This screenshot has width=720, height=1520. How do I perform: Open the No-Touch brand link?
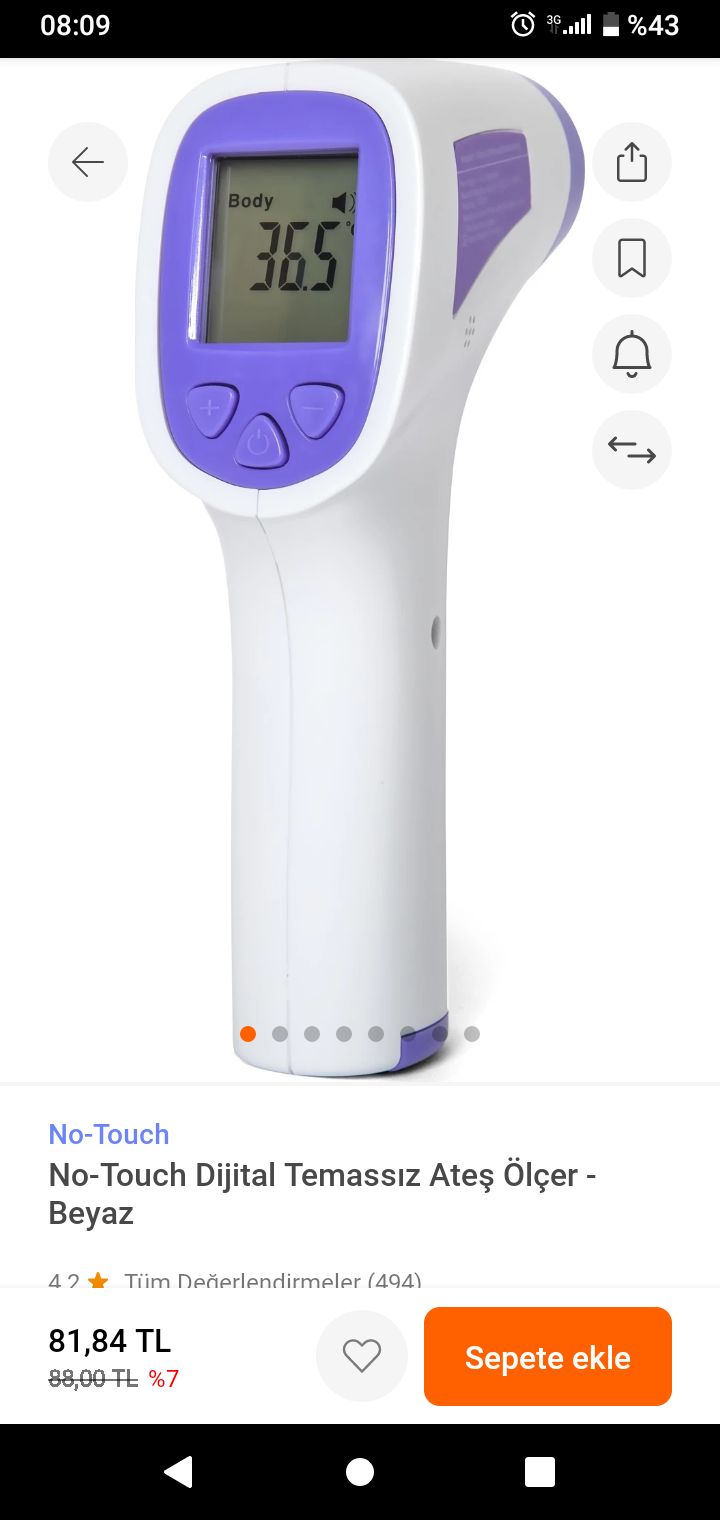[x=109, y=1134]
